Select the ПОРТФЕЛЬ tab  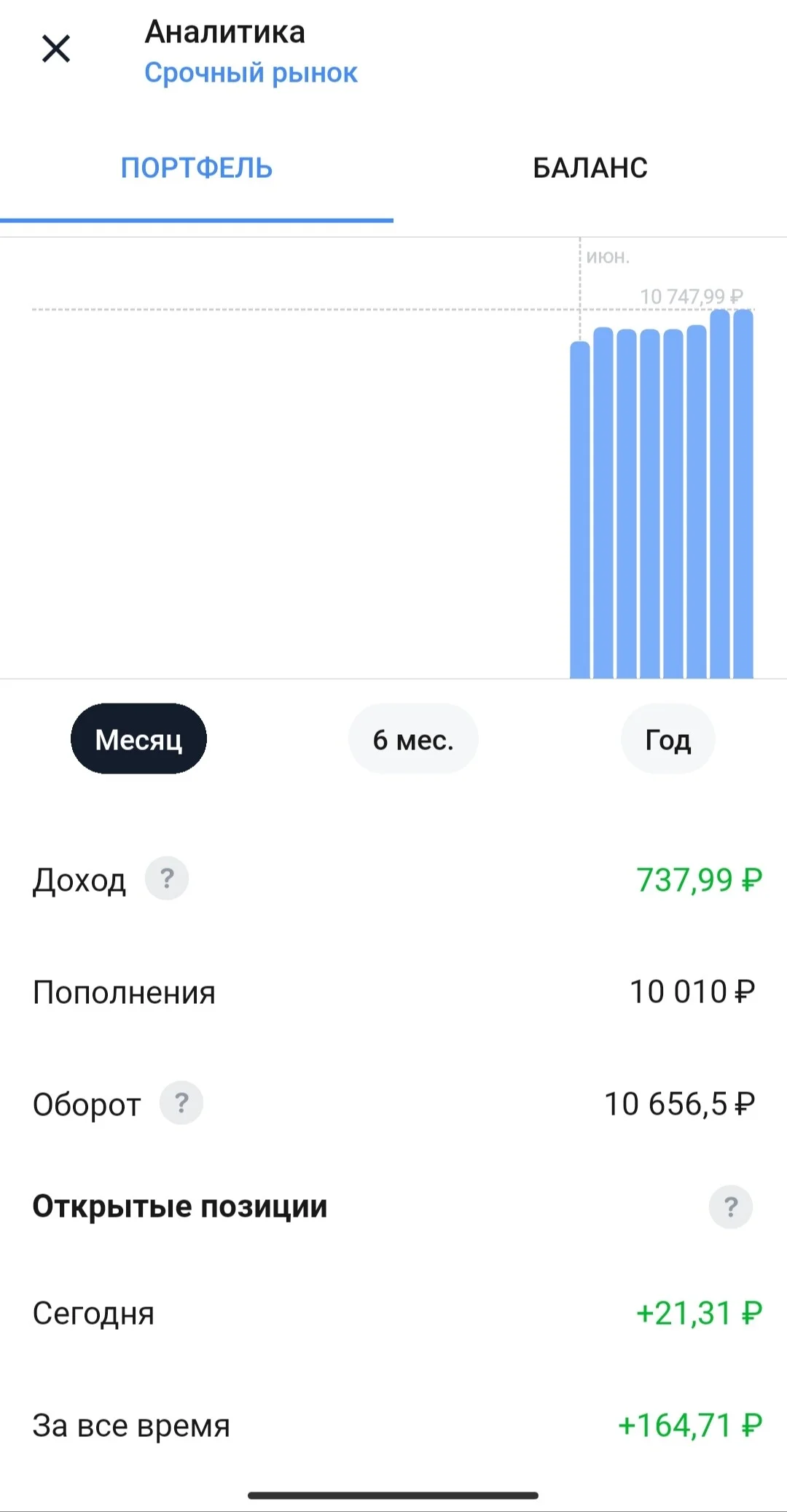click(197, 168)
